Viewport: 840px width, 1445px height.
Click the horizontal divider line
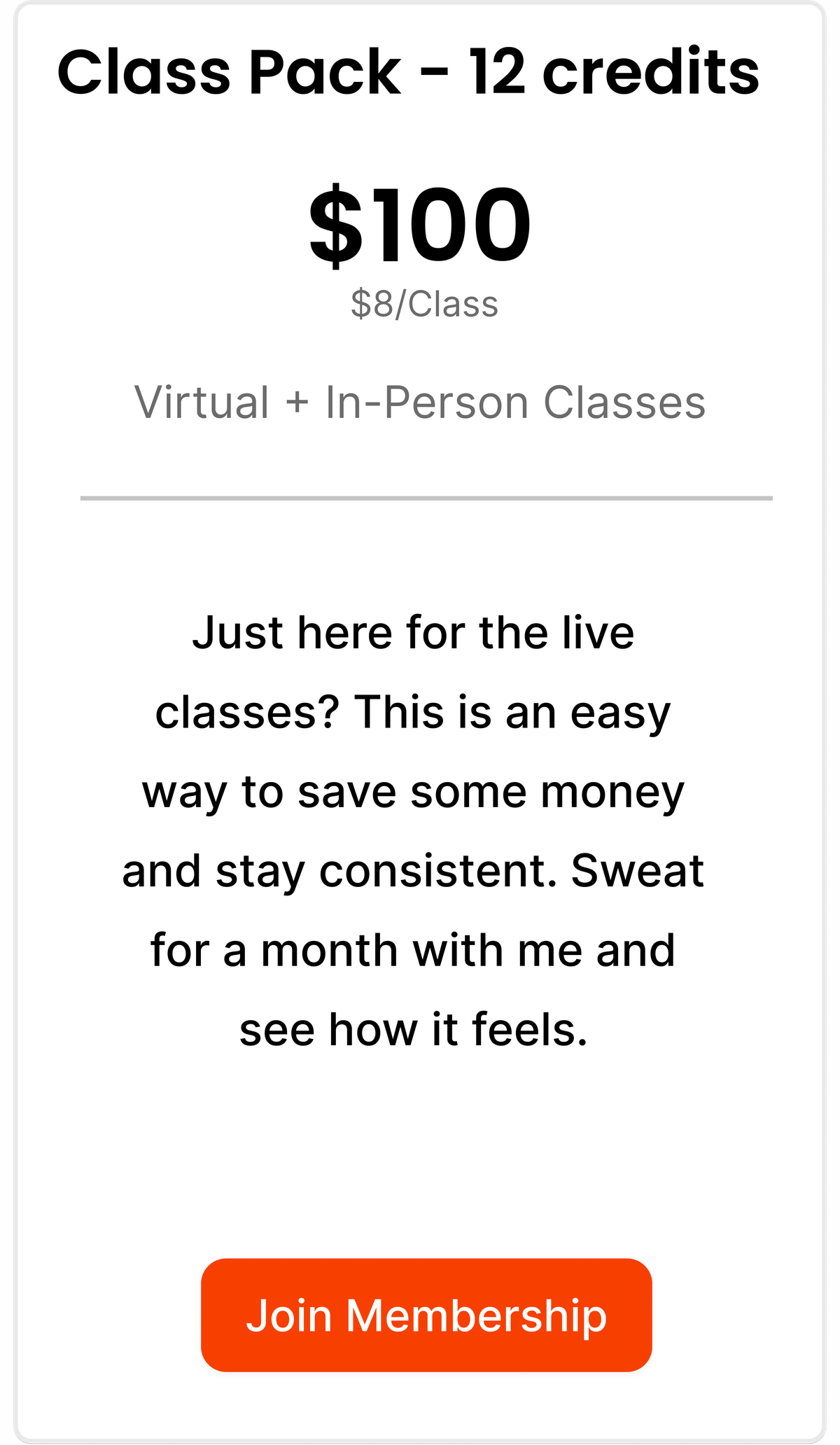tap(427, 497)
